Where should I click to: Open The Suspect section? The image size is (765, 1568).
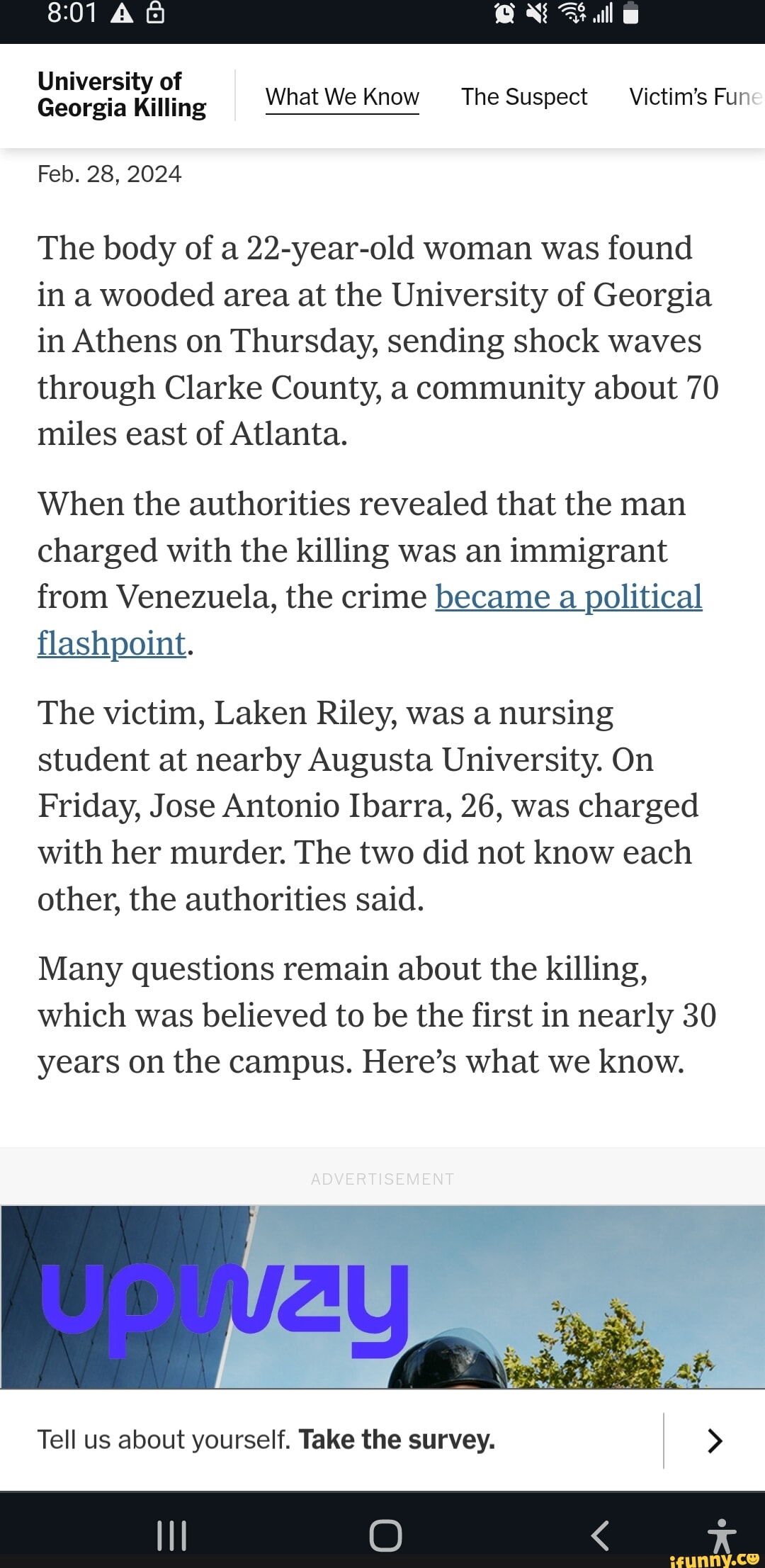point(524,97)
